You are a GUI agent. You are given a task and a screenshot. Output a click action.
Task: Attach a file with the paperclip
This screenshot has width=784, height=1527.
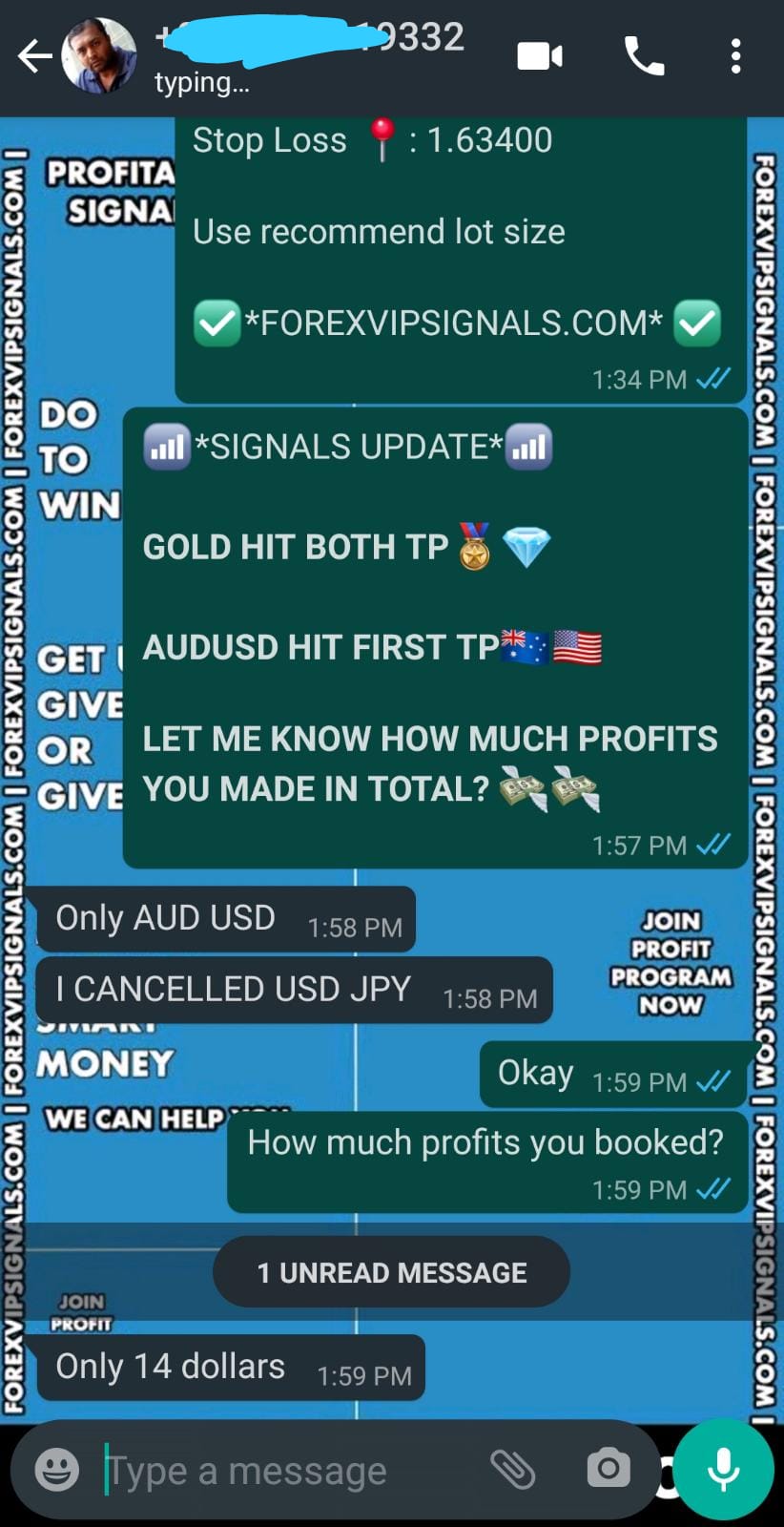coord(513,1470)
